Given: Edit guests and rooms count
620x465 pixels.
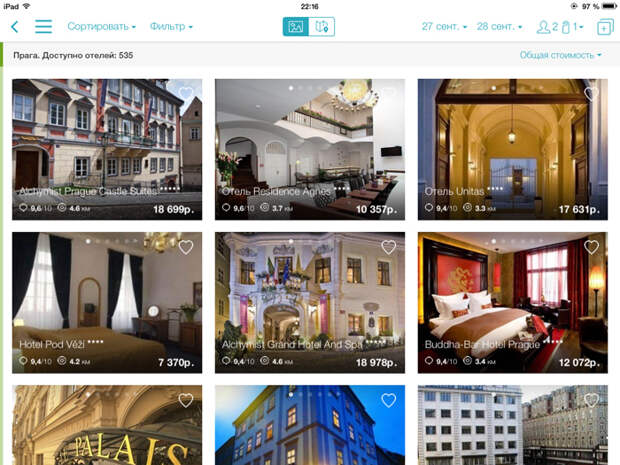Looking at the screenshot, I should coord(560,27).
